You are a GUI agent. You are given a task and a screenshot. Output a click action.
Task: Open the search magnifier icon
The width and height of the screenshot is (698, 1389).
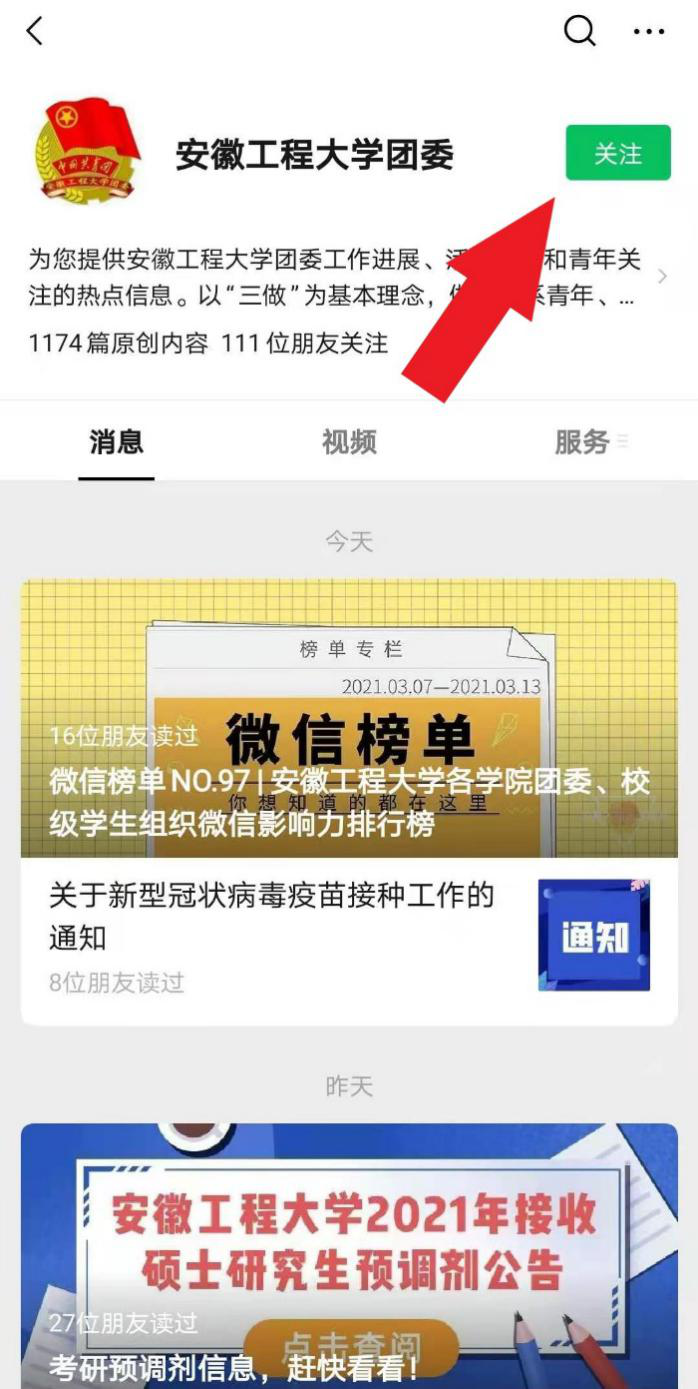[x=579, y=31]
